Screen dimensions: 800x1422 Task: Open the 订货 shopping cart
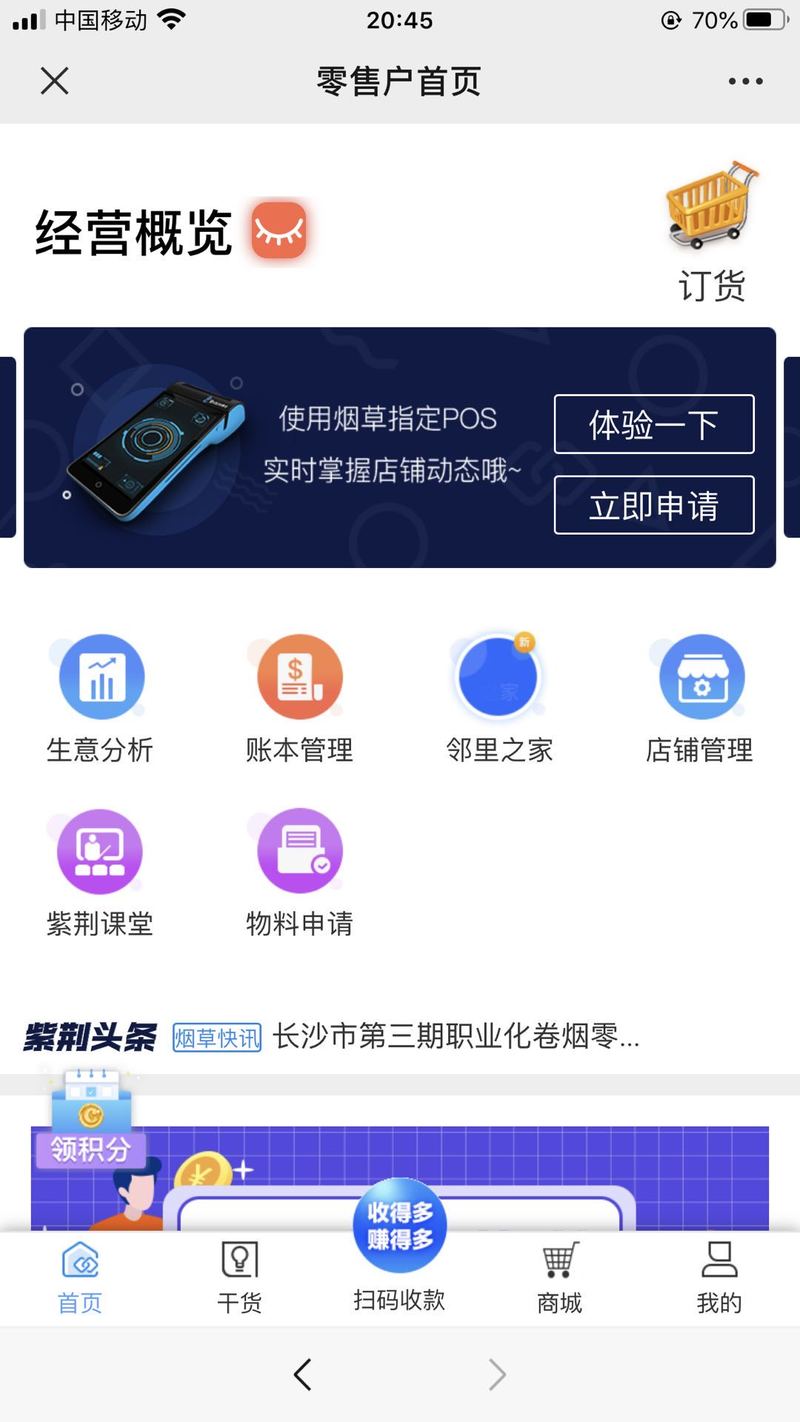[x=712, y=231]
